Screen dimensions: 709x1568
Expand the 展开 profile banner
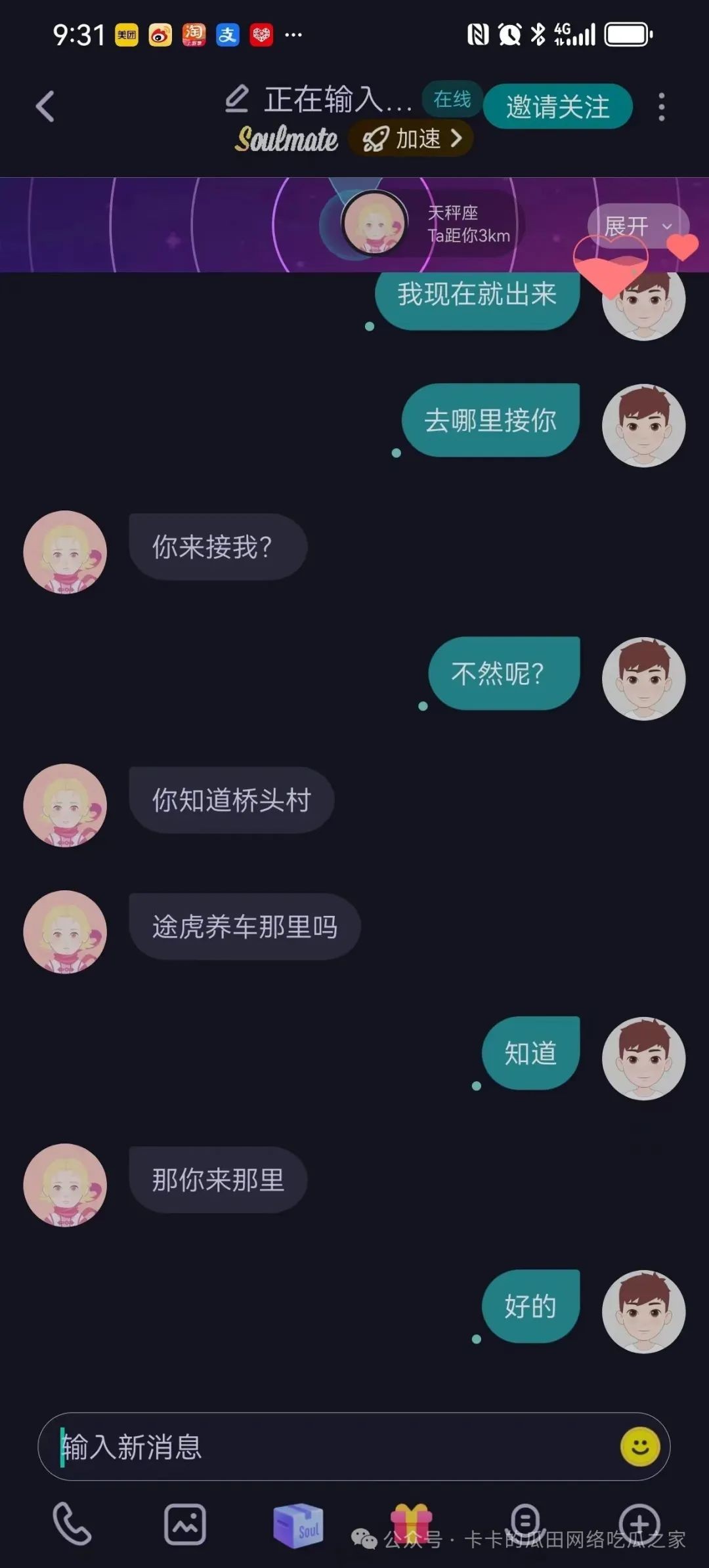(637, 226)
